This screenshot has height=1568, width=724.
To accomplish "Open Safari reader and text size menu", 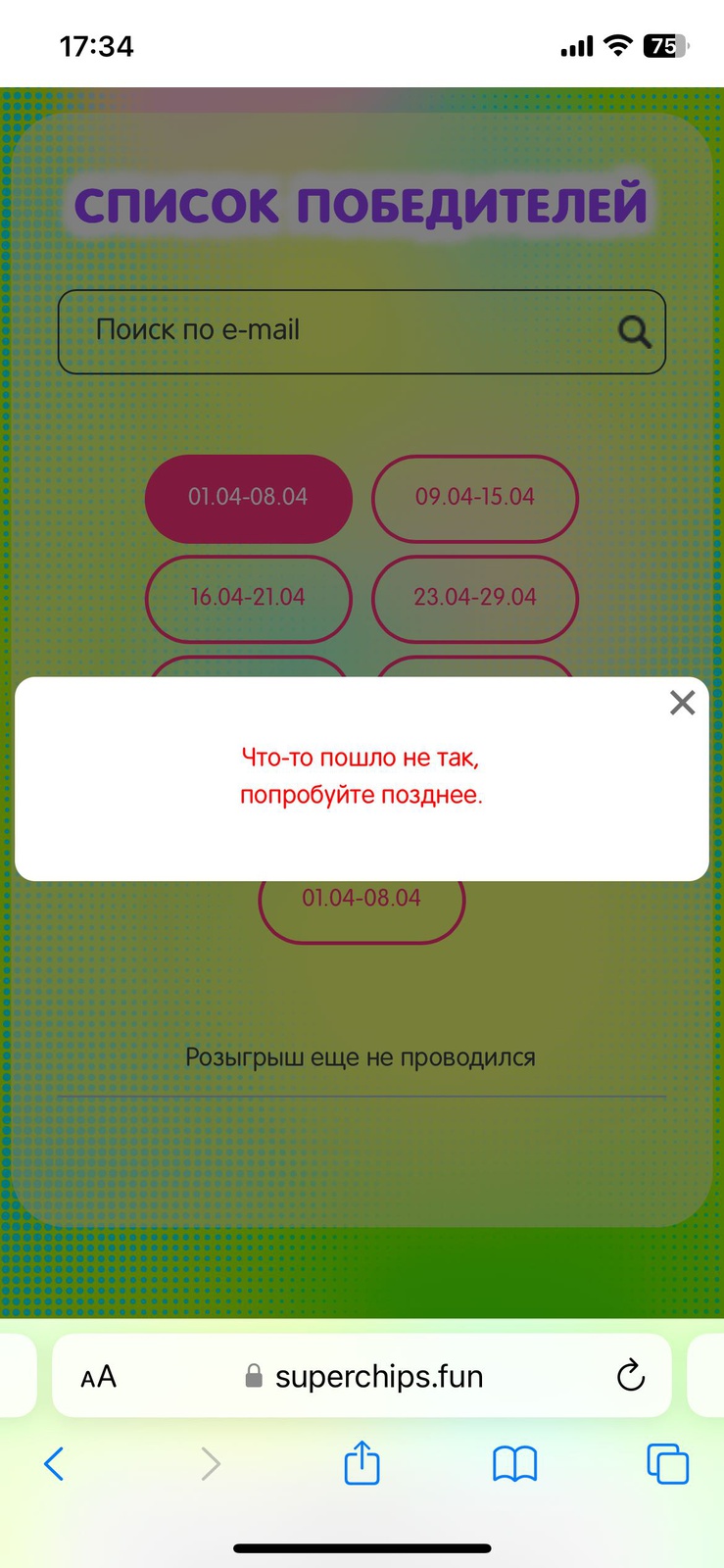I will point(99,1377).
